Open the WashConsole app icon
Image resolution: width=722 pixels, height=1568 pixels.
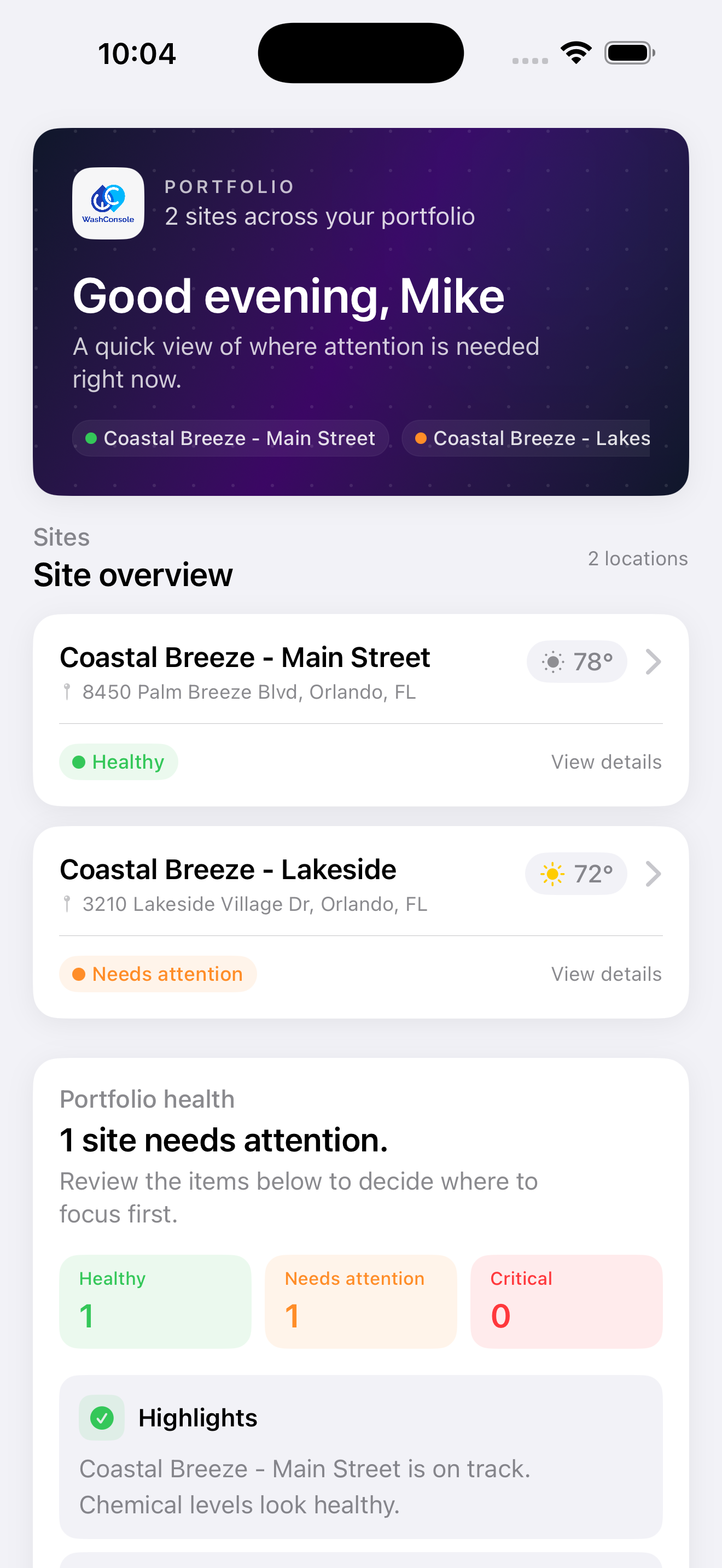(107, 203)
